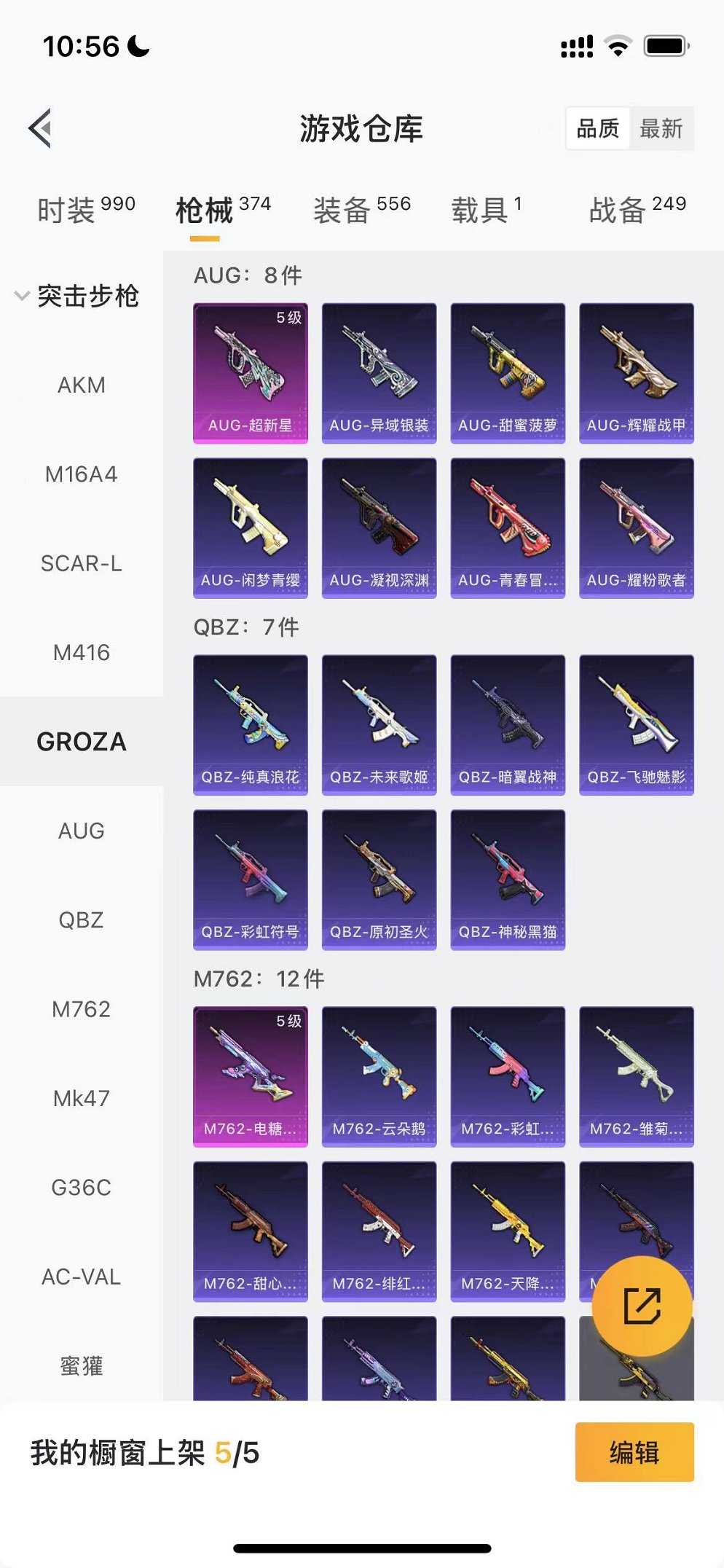
Task: Switch to the 装备 tab
Action: (362, 210)
